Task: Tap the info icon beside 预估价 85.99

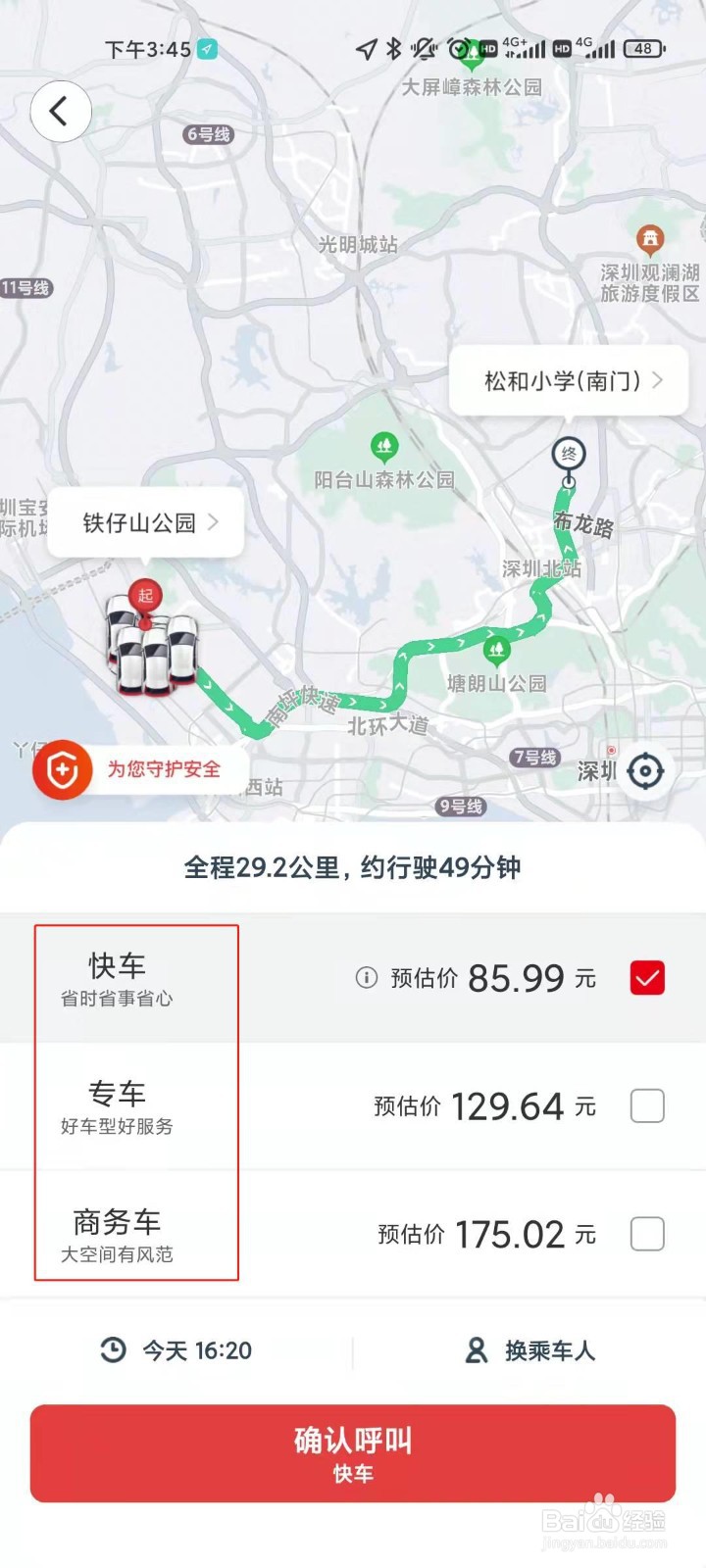Action: coord(367,978)
